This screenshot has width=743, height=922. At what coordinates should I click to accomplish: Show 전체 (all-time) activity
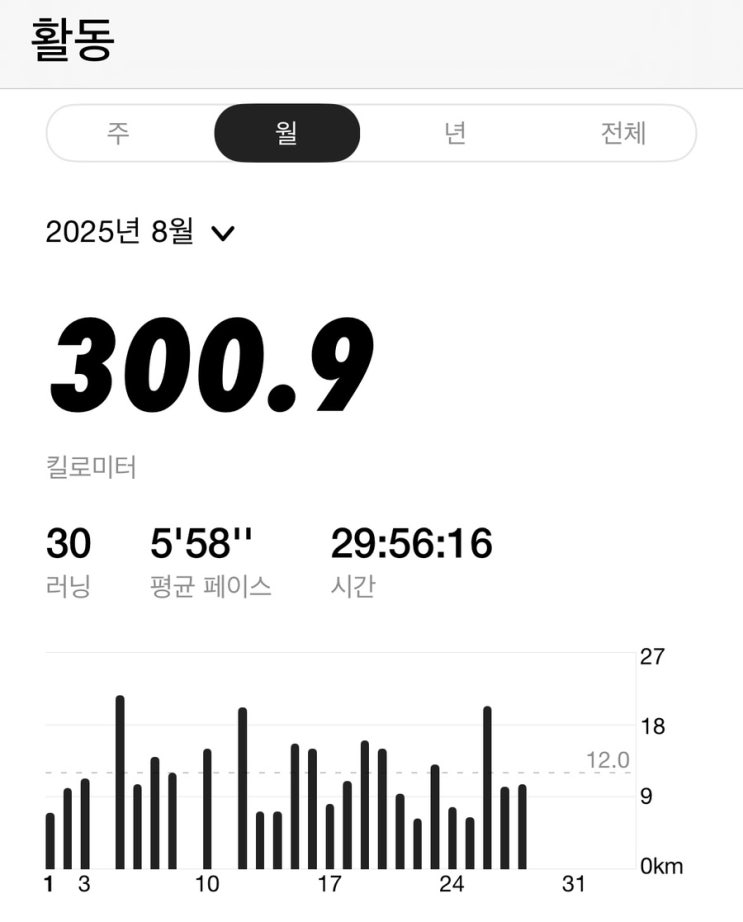[x=622, y=133]
